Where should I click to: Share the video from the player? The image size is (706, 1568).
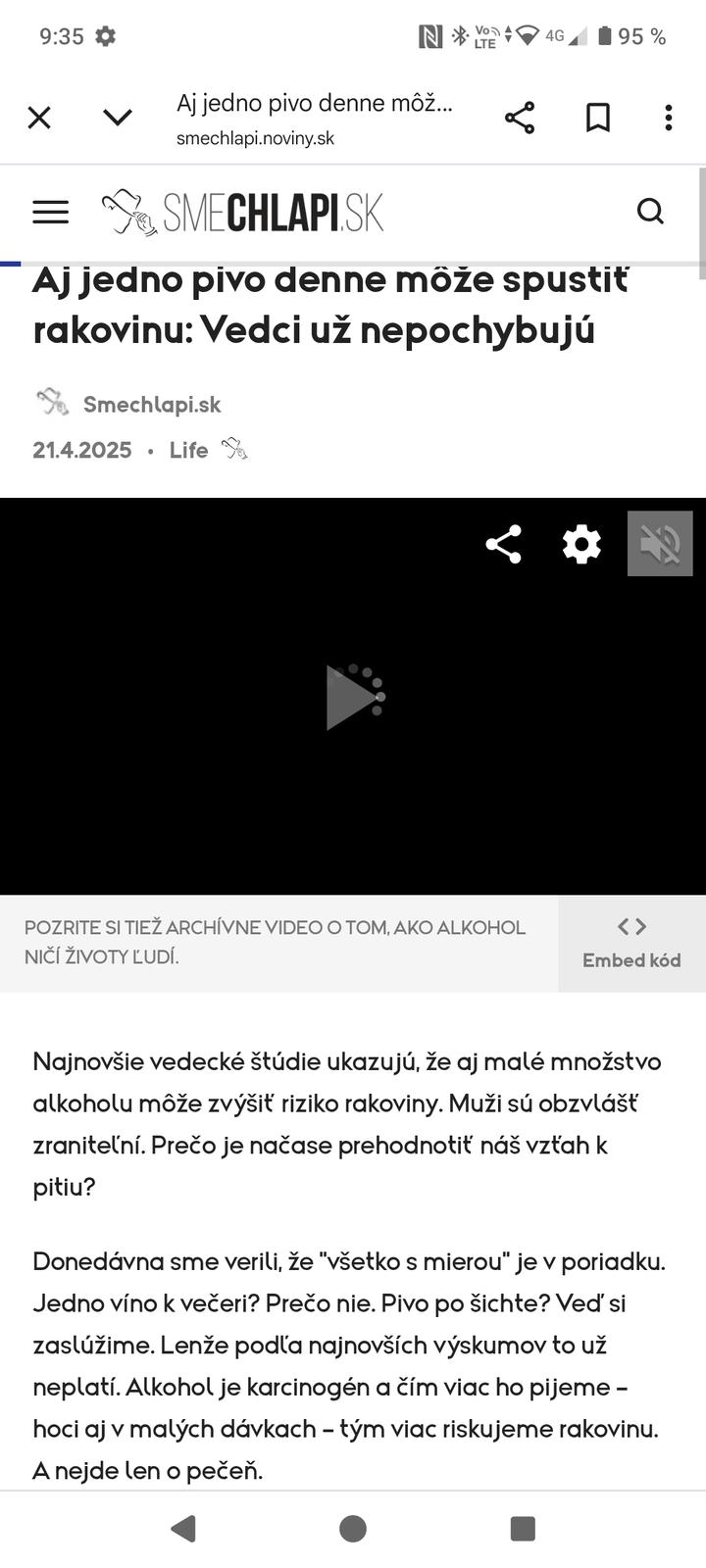click(504, 544)
